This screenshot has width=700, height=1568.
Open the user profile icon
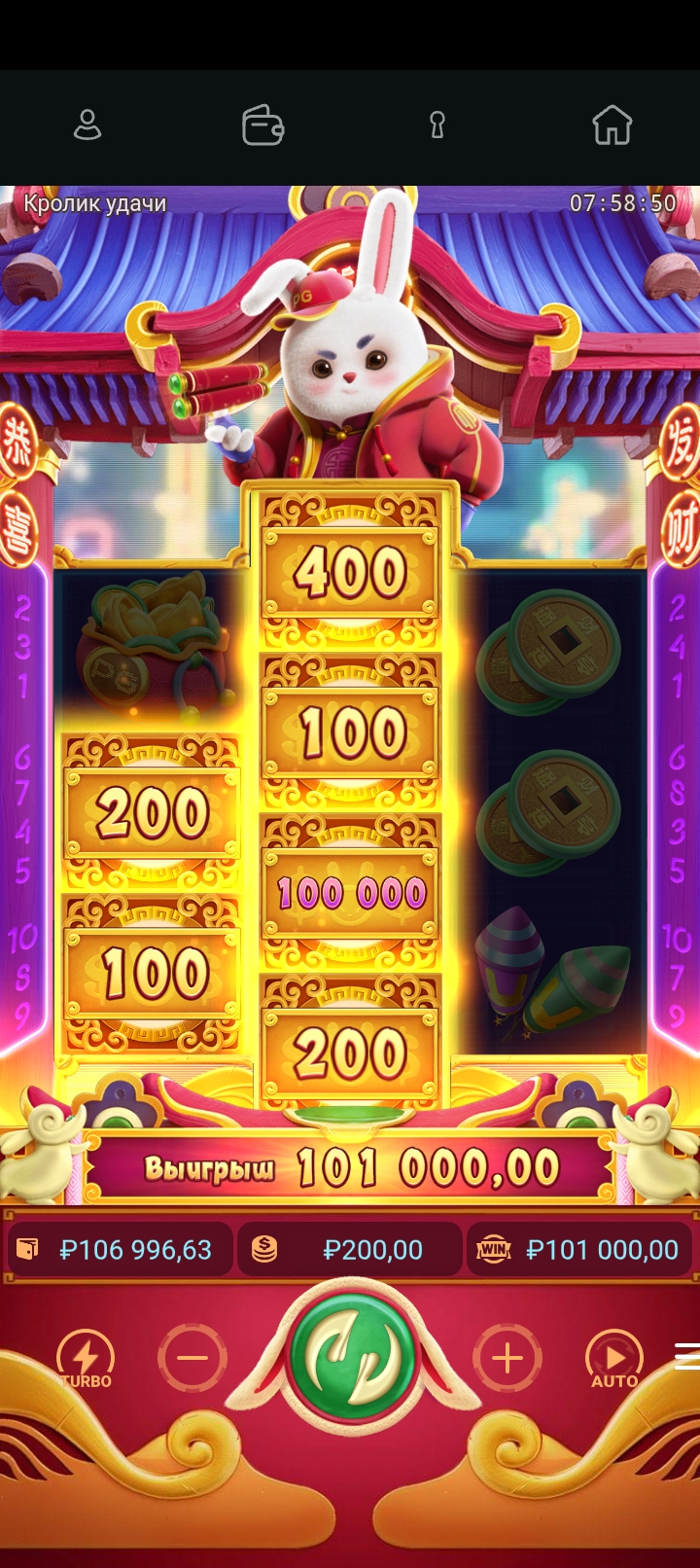point(87,125)
